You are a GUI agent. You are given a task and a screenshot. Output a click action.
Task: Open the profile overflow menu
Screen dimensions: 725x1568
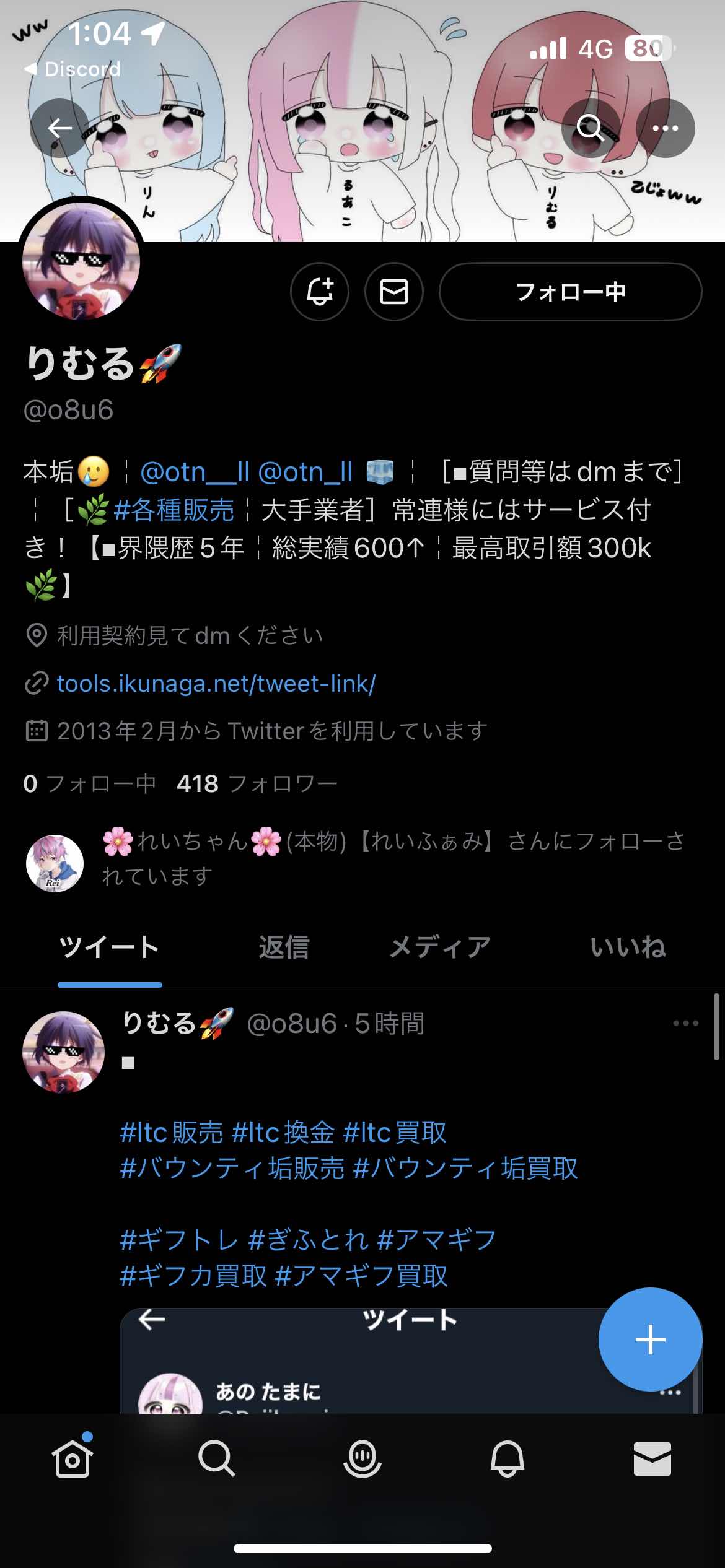[666, 128]
